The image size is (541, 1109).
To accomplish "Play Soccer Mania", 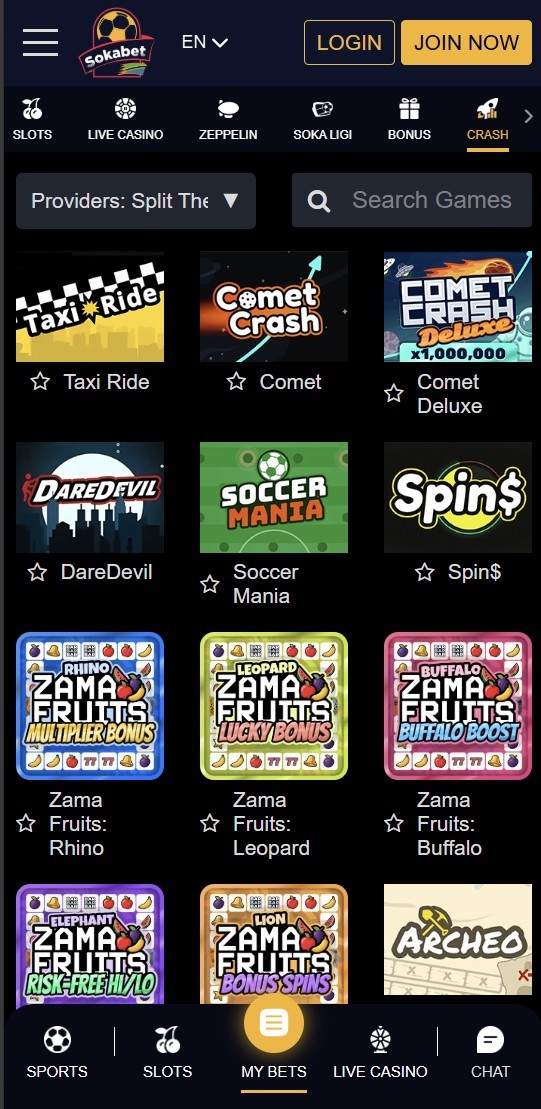I will 274,497.
